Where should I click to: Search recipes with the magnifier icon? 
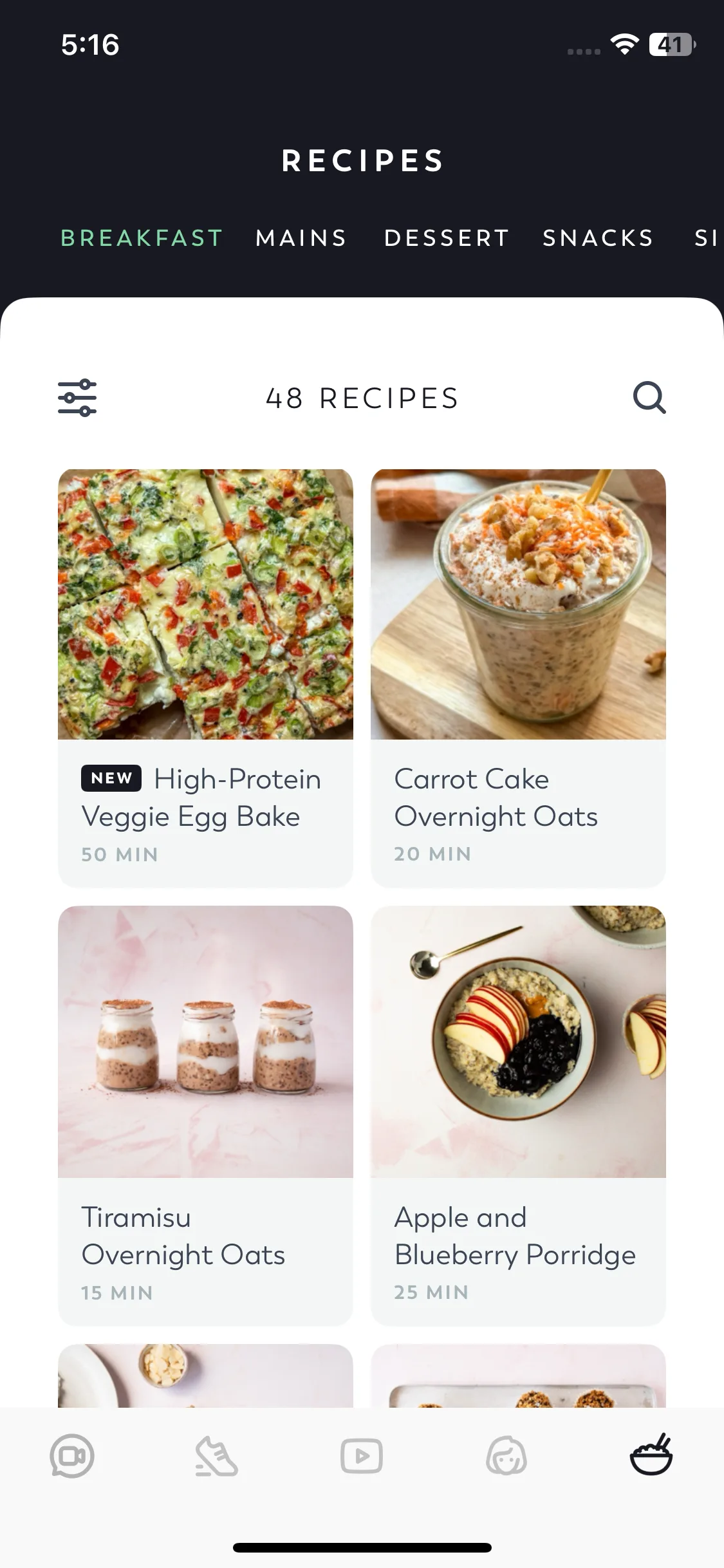point(649,397)
